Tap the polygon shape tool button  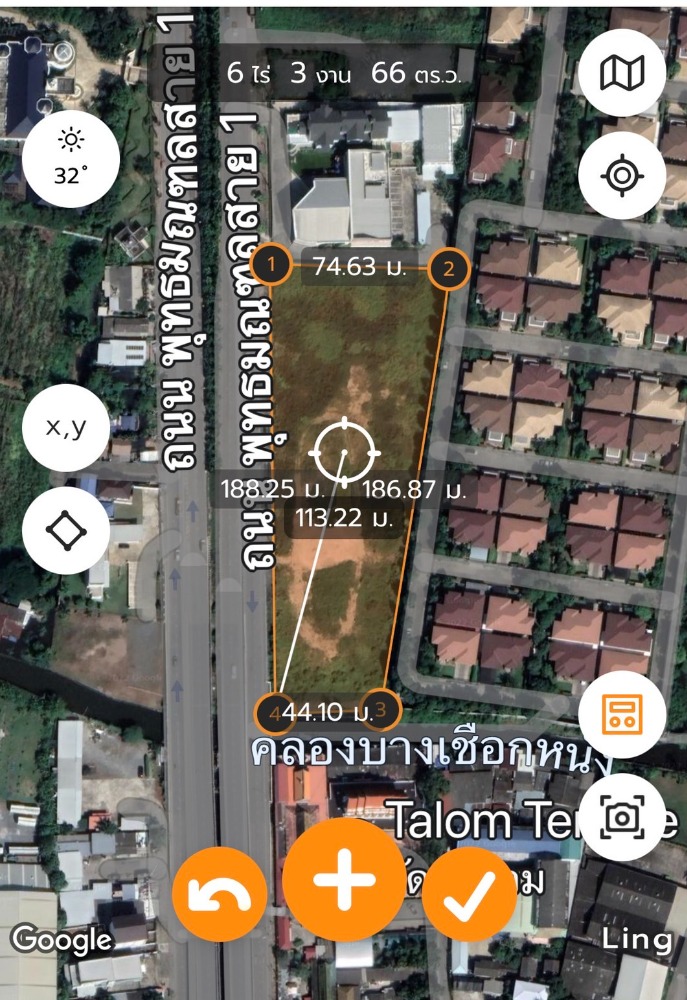click(x=66, y=530)
